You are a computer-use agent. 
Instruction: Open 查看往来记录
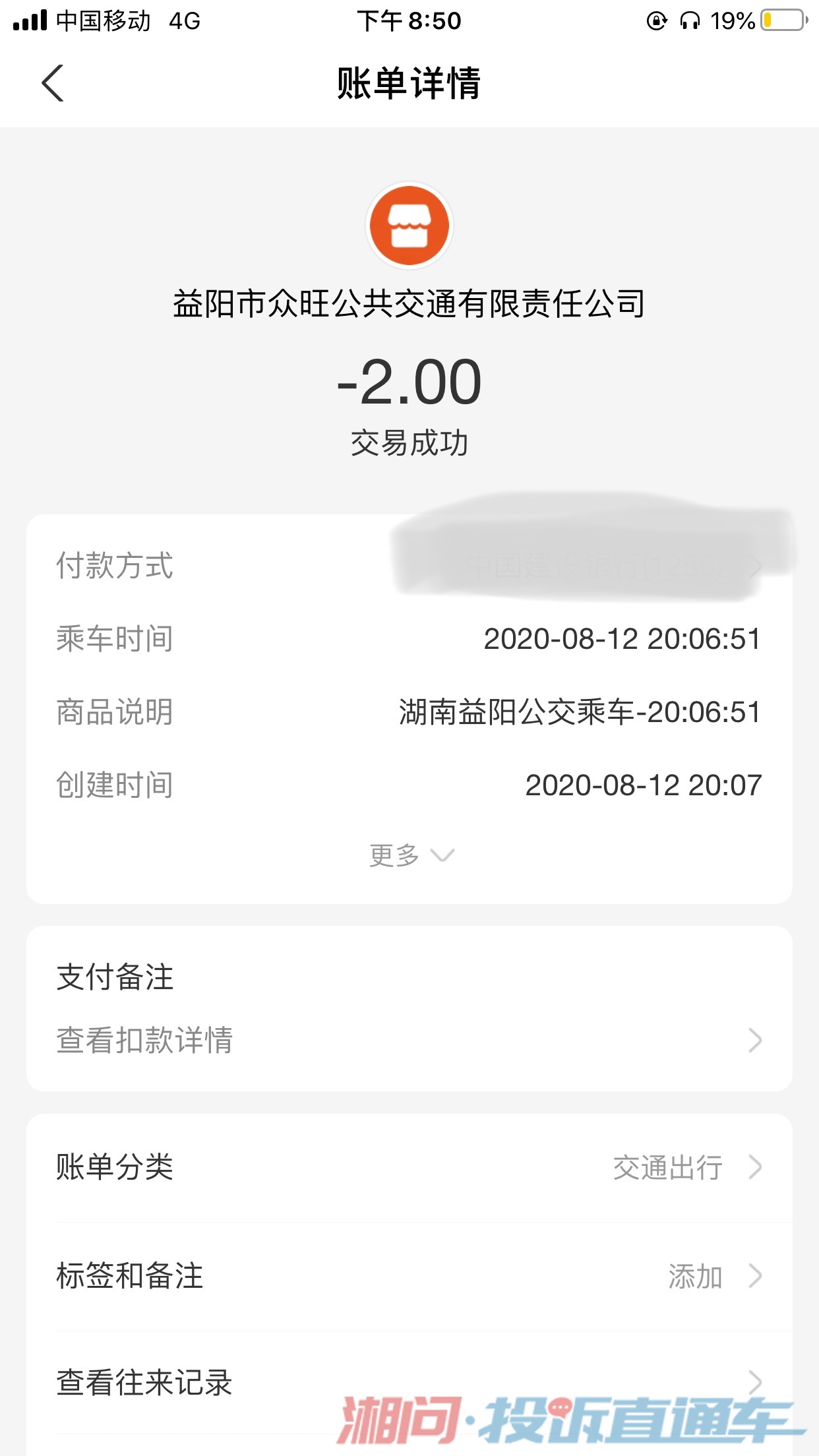click(409, 1383)
